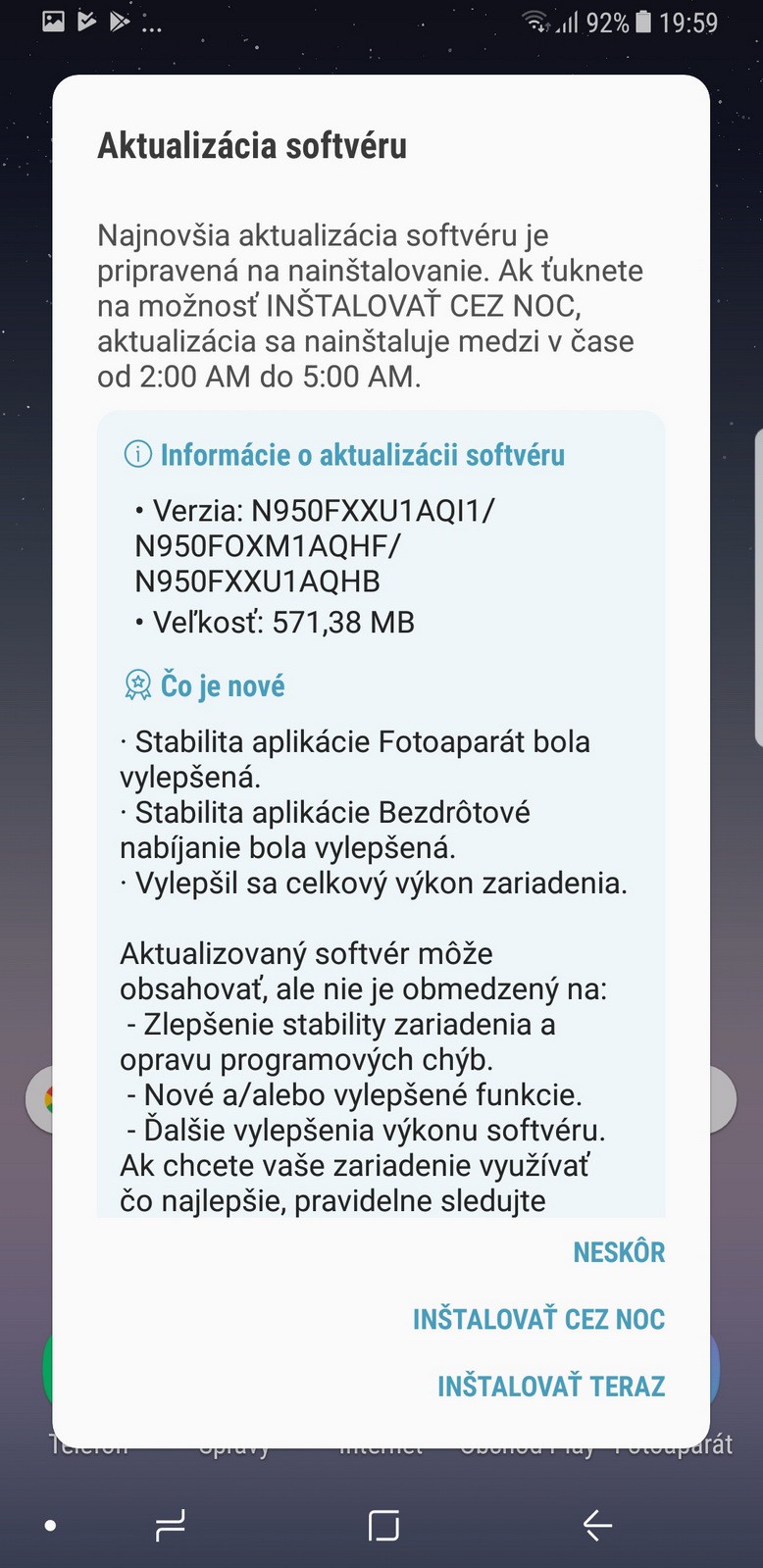Tap the home button in navigation bar
The width and height of the screenshot is (763, 1568).
pos(382,1525)
